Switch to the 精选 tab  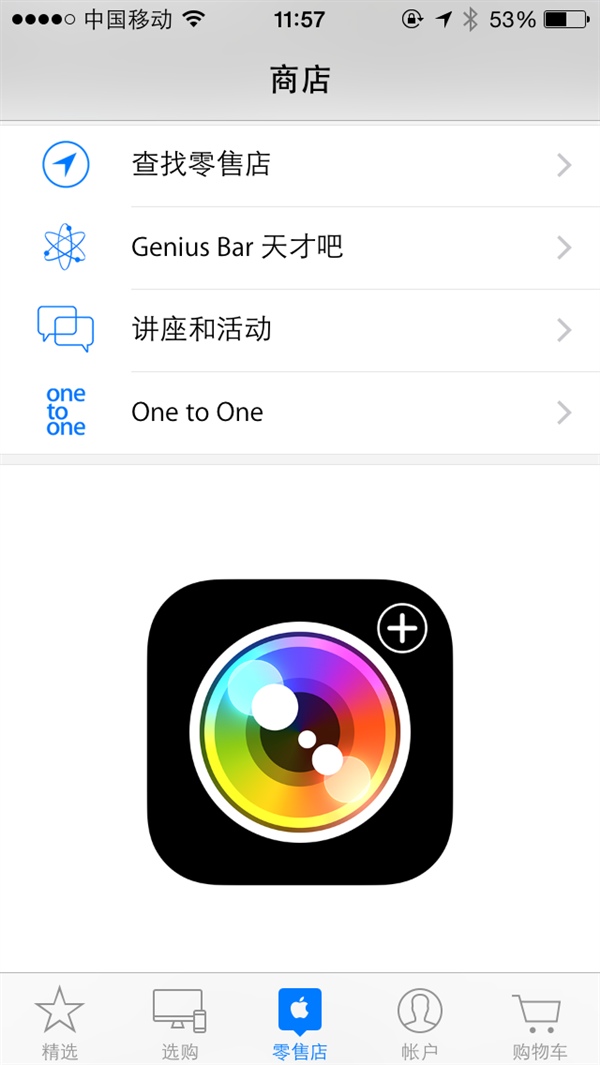pos(60,1022)
